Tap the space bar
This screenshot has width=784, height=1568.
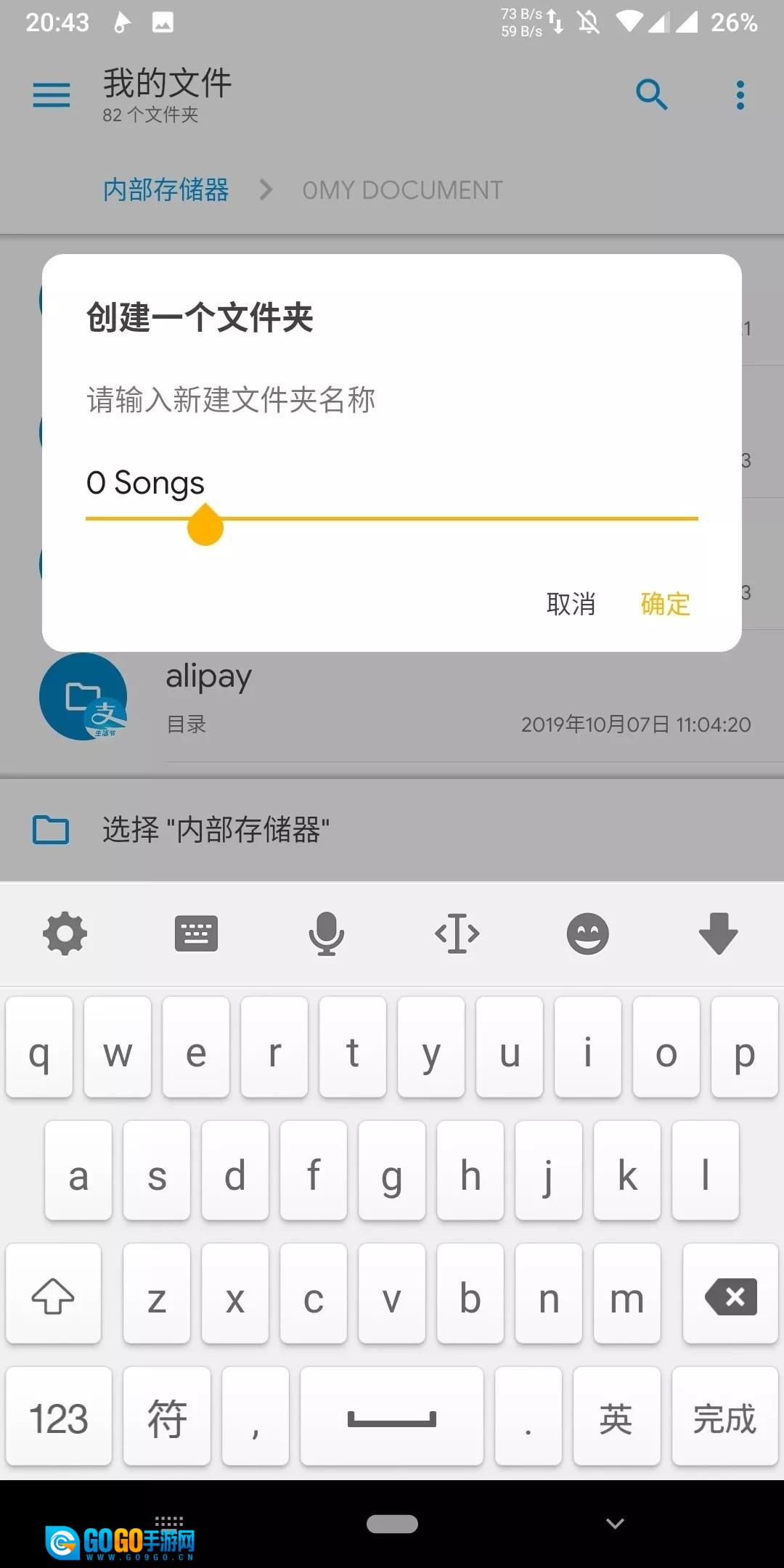[392, 1418]
